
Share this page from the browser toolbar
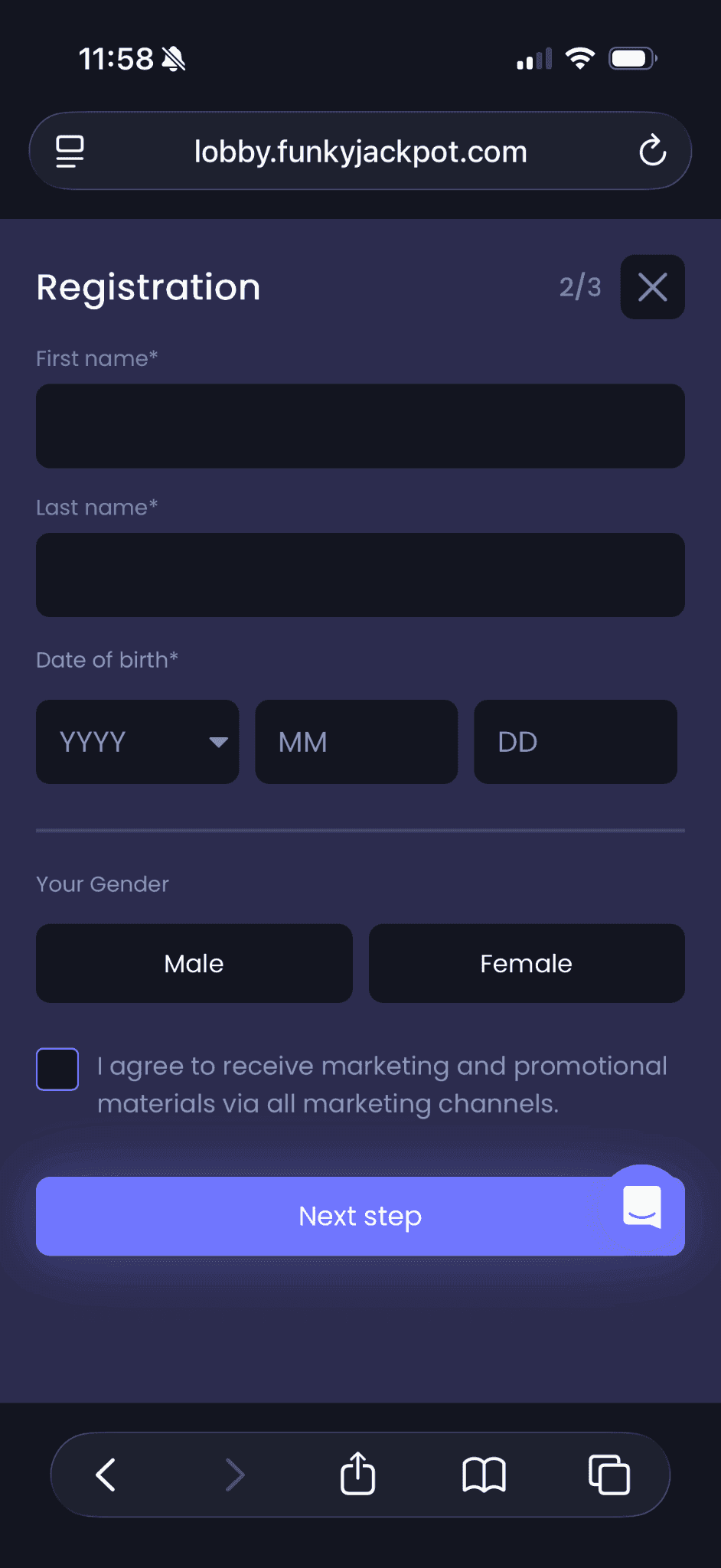tap(357, 1475)
